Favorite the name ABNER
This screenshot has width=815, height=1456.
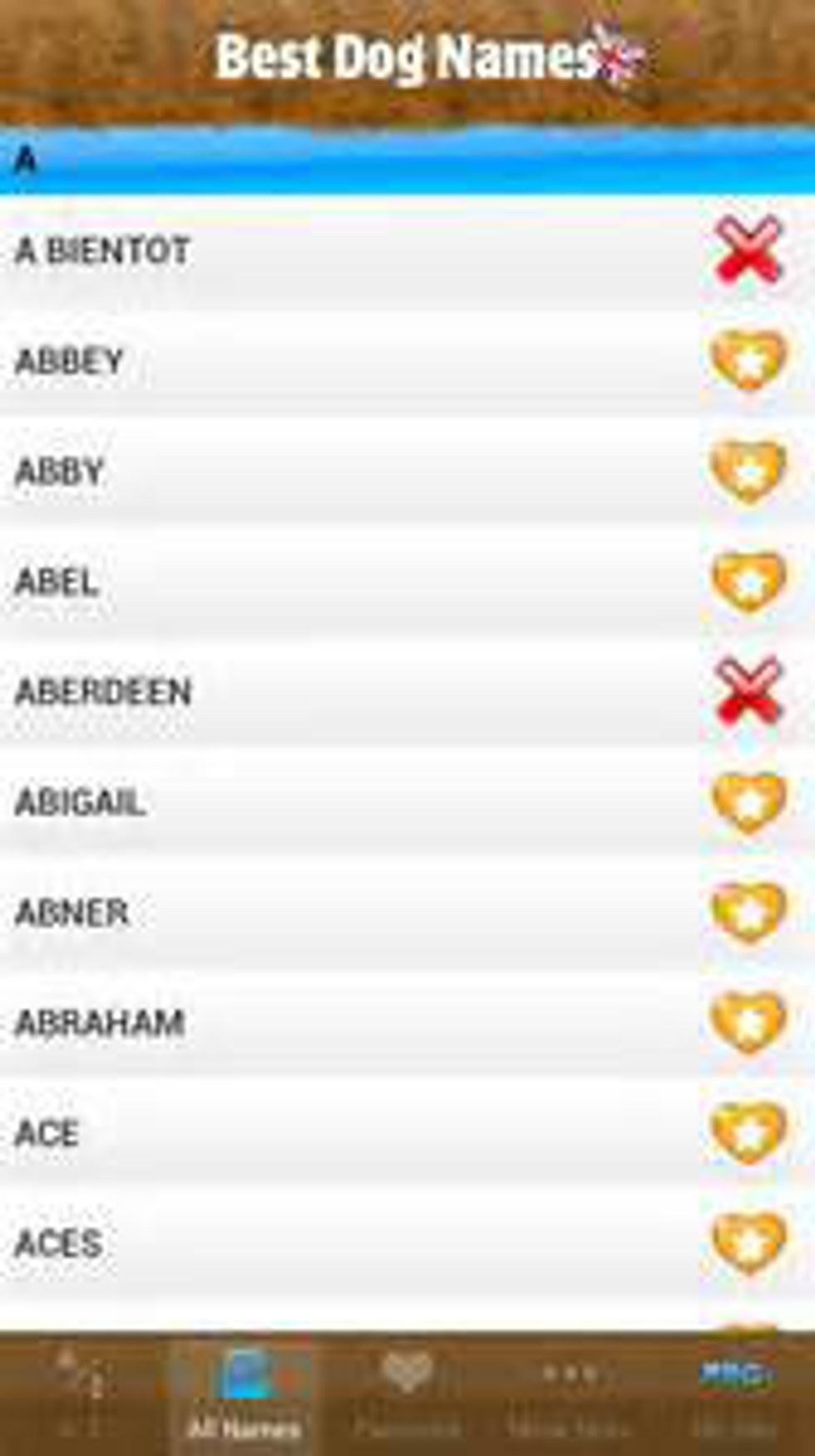[748, 912]
